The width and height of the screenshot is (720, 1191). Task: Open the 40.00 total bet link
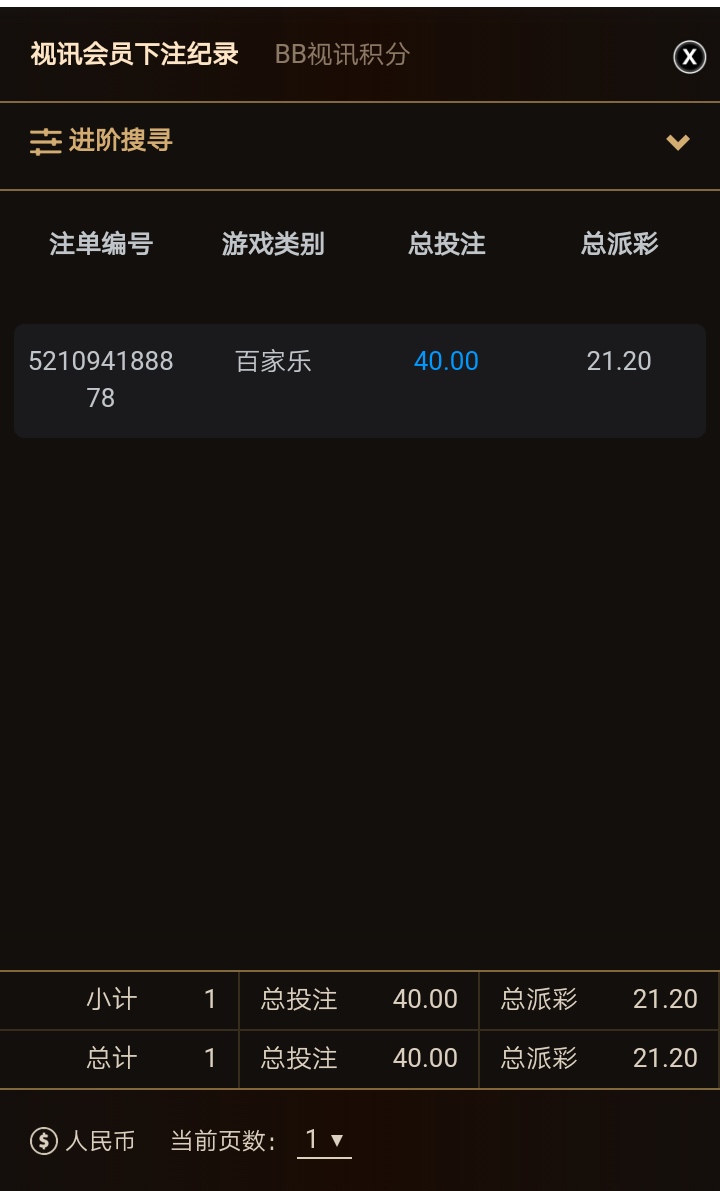(x=446, y=361)
